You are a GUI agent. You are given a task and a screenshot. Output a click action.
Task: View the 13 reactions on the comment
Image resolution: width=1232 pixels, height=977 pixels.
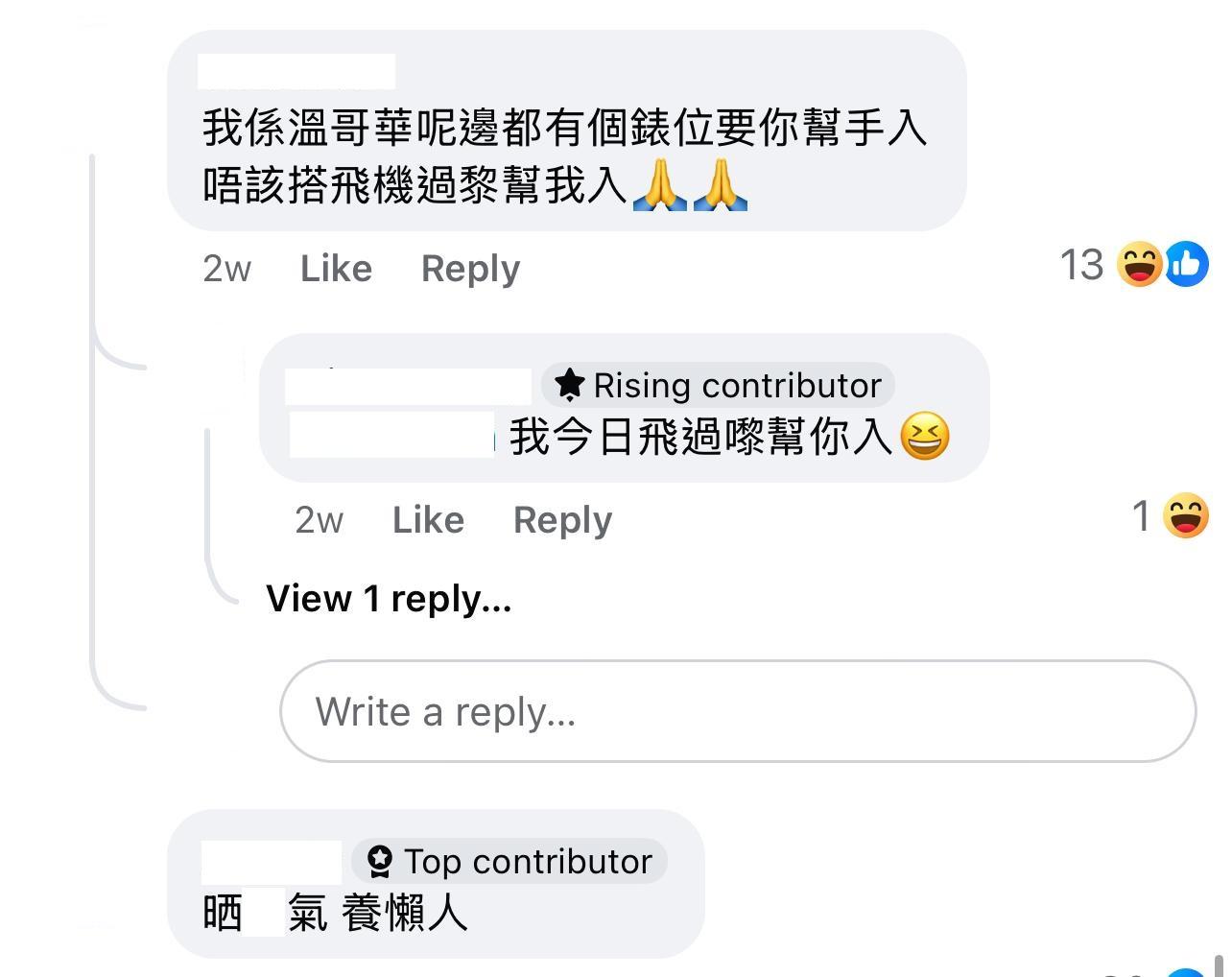[x=1132, y=265]
